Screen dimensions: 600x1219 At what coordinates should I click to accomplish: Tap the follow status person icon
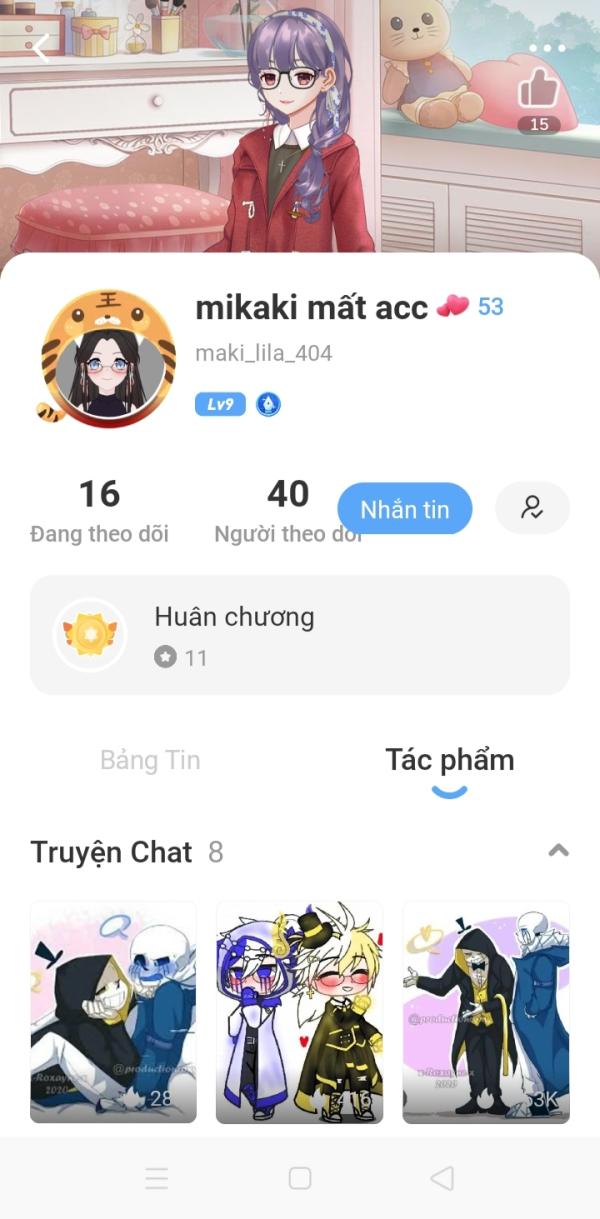[x=532, y=508]
